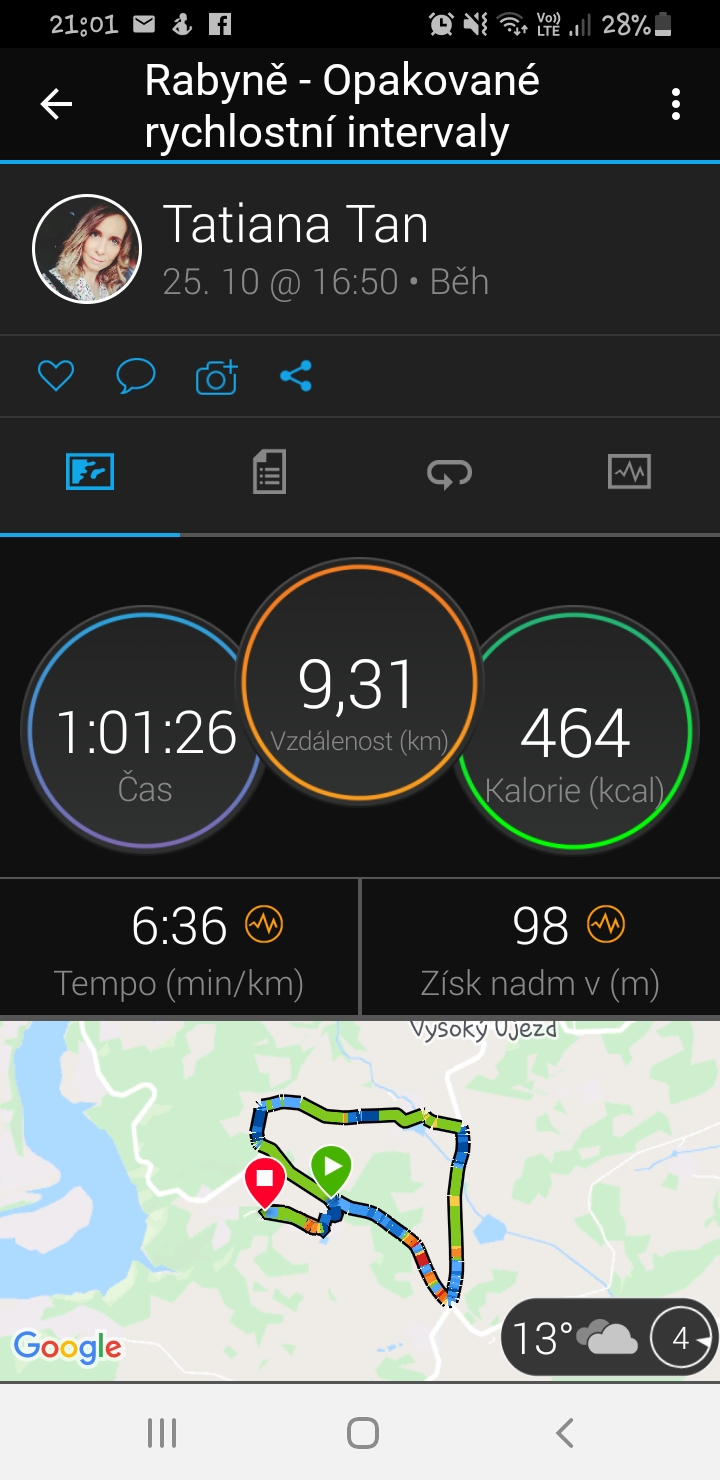Tap the system home button

pyautogui.click(x=362, y=1433)
